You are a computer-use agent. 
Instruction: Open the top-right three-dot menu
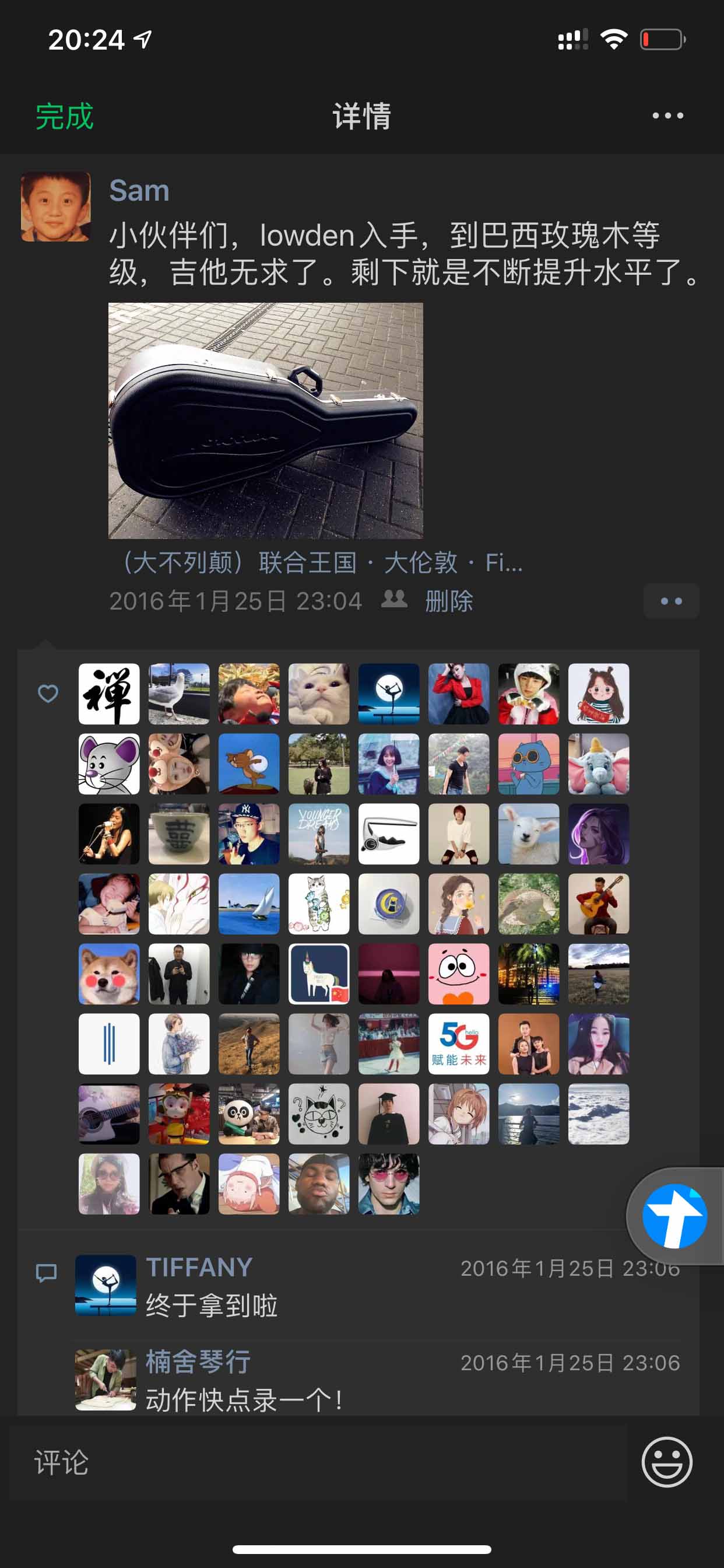tap(667, 116)
